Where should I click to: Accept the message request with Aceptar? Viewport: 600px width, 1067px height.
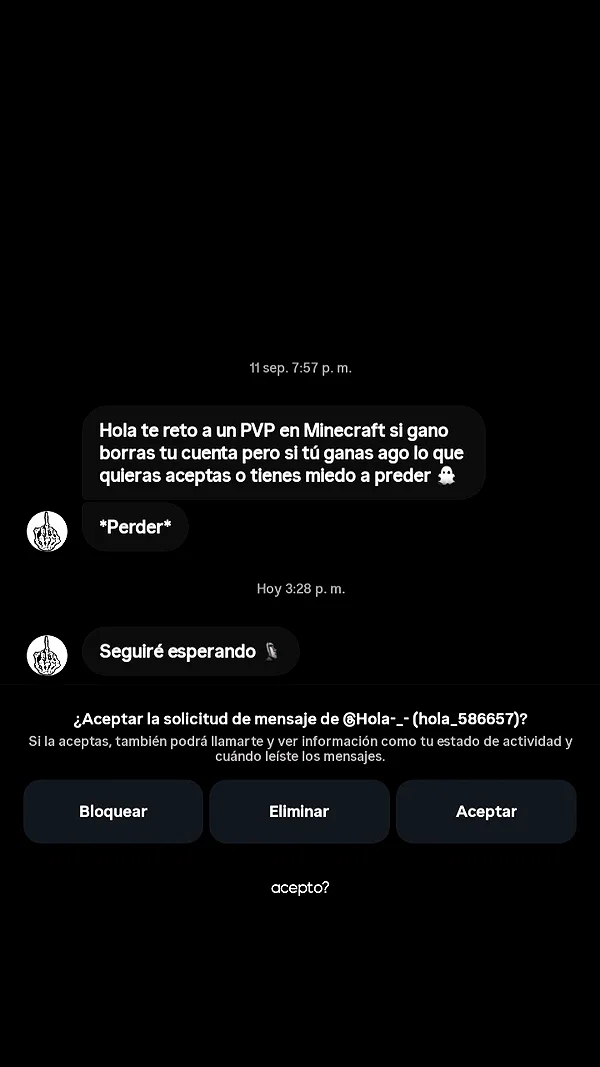tap(486, 811)
